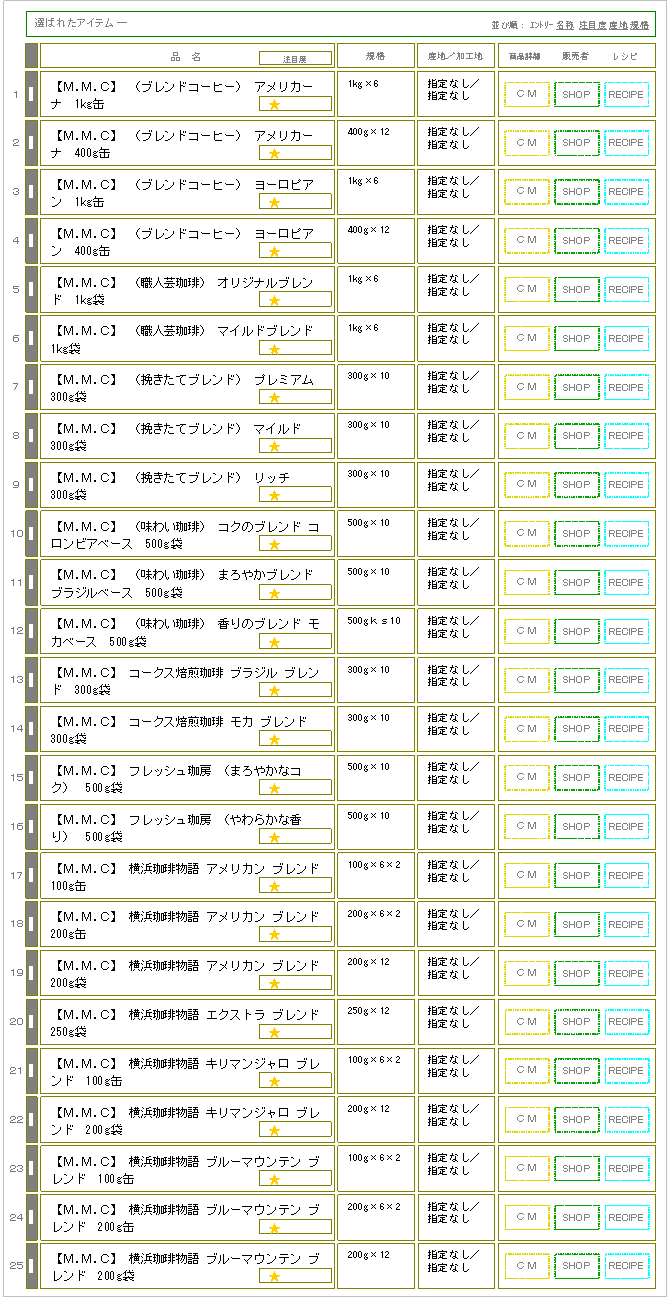Open CM for プレミアム 300g袋
Screen dimensions: 668x1298
pyautogui.click(x=526, y=387)
